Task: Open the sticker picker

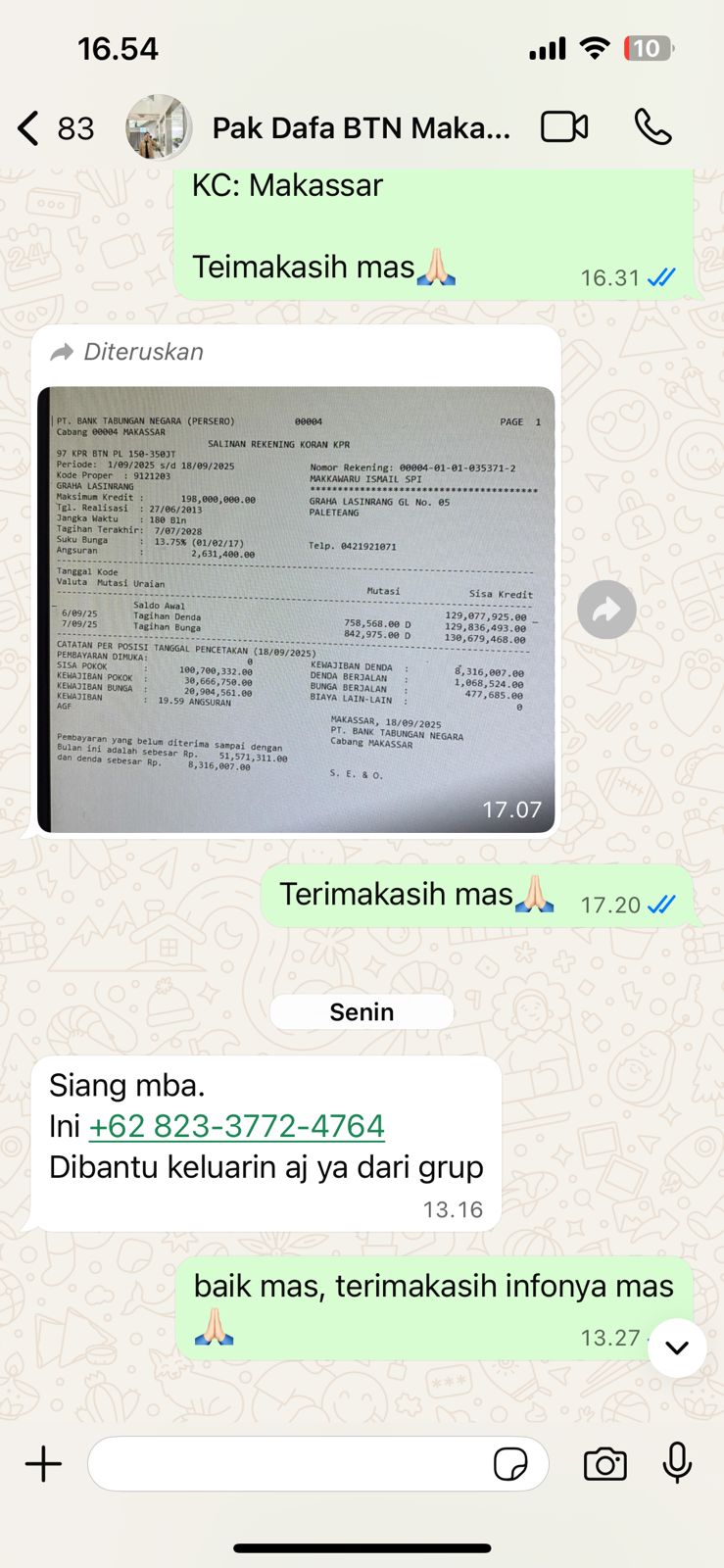Action: (510, 1464)
